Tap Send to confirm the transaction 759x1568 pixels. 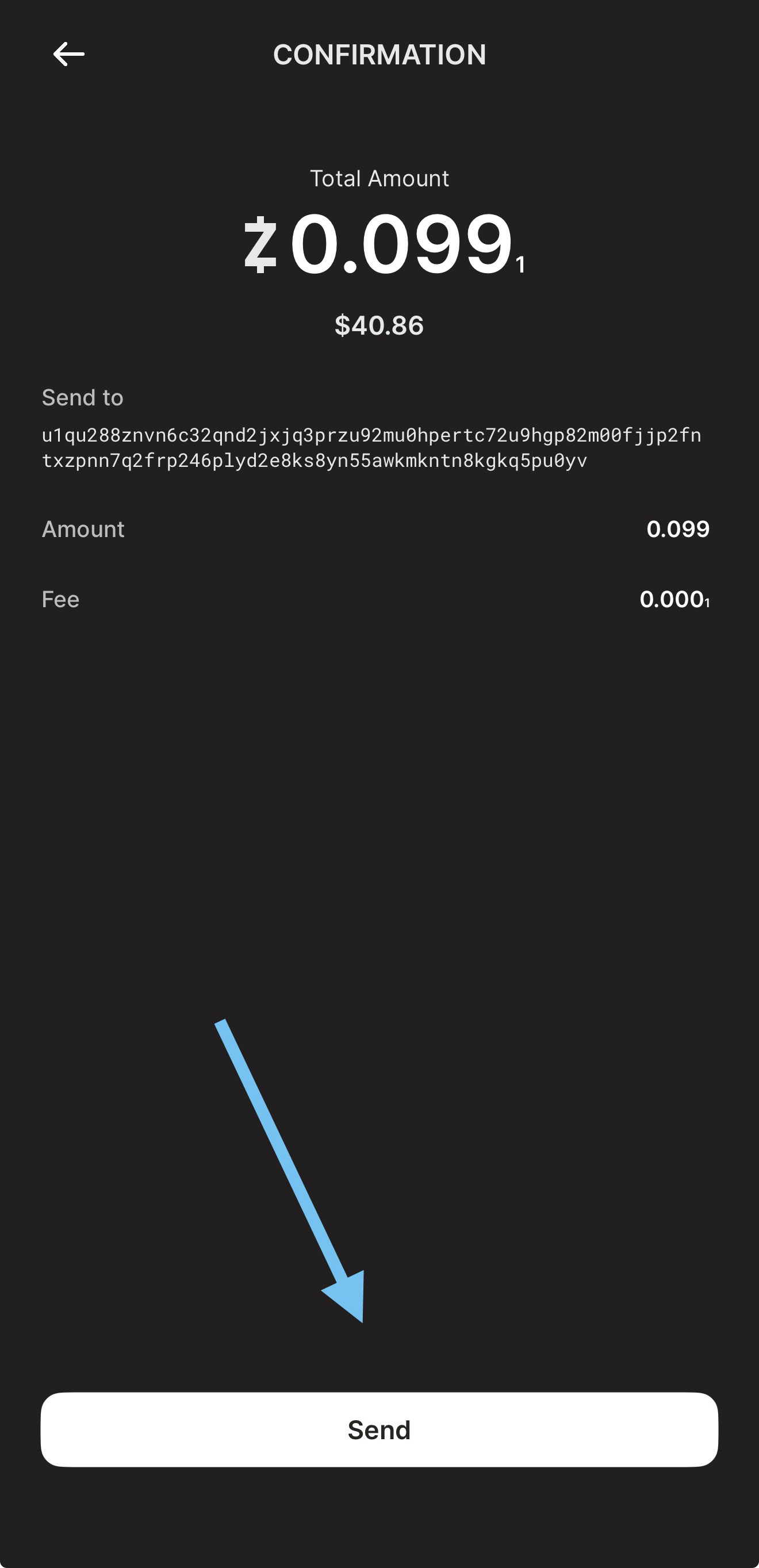coord(379,1430)
